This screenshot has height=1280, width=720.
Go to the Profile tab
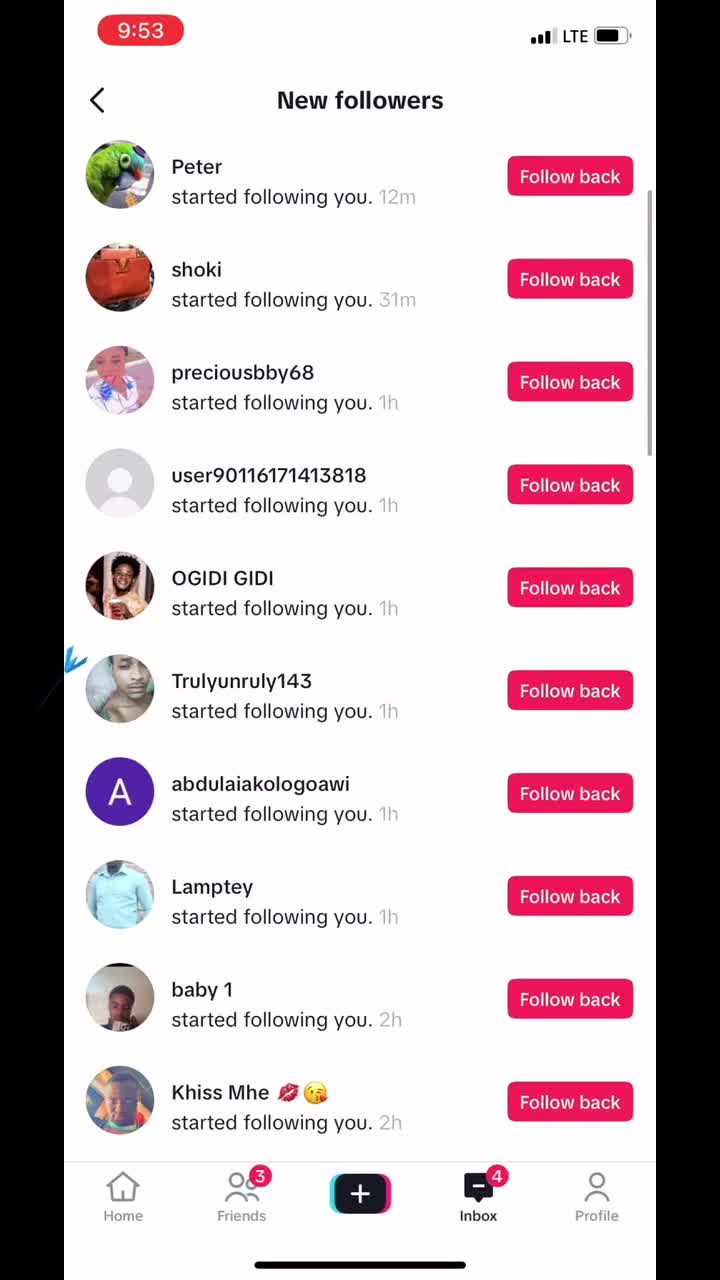click(x=597, y=1198)
